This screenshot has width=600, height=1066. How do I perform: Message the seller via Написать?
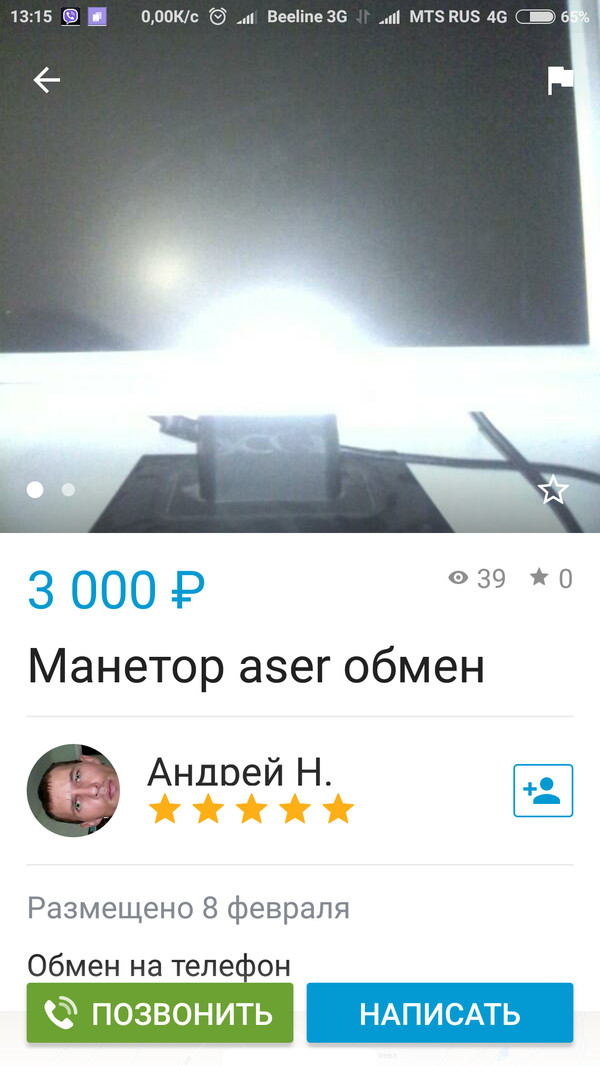coord(439,1013)
